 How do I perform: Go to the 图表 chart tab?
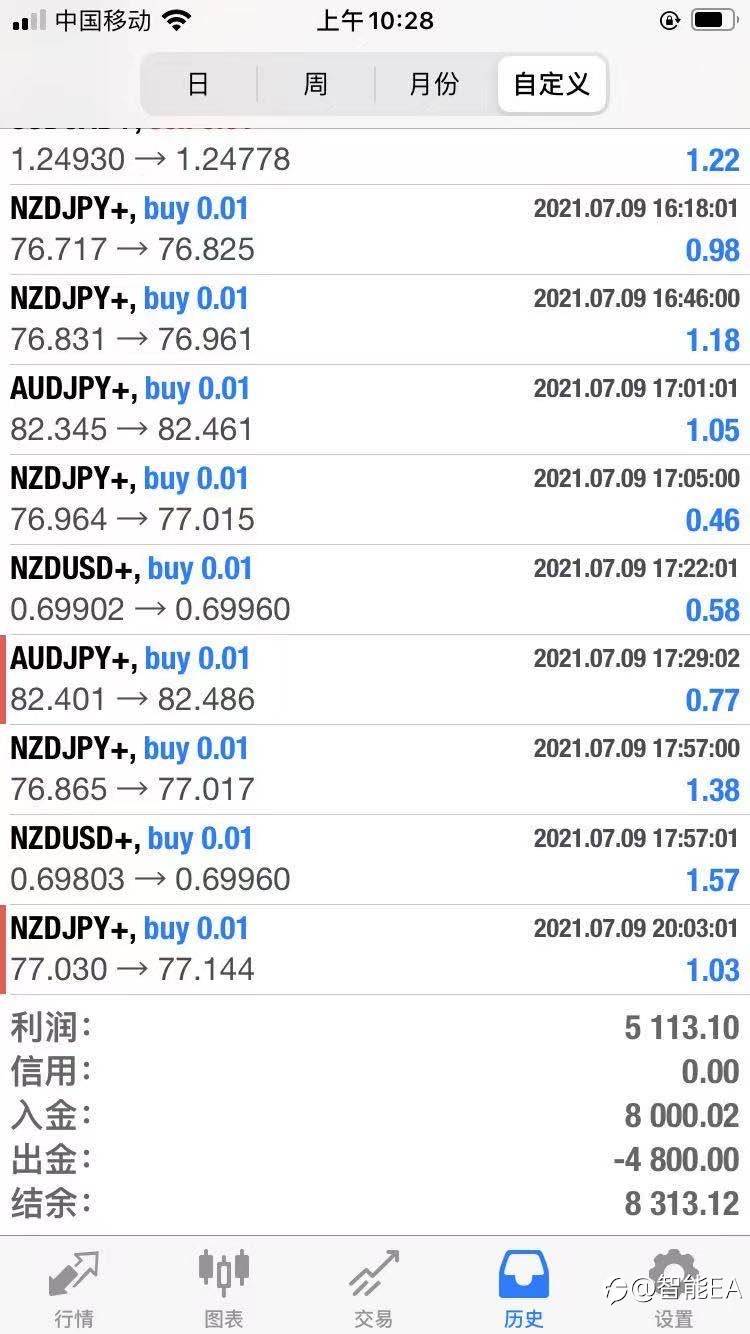[224, 1289]
